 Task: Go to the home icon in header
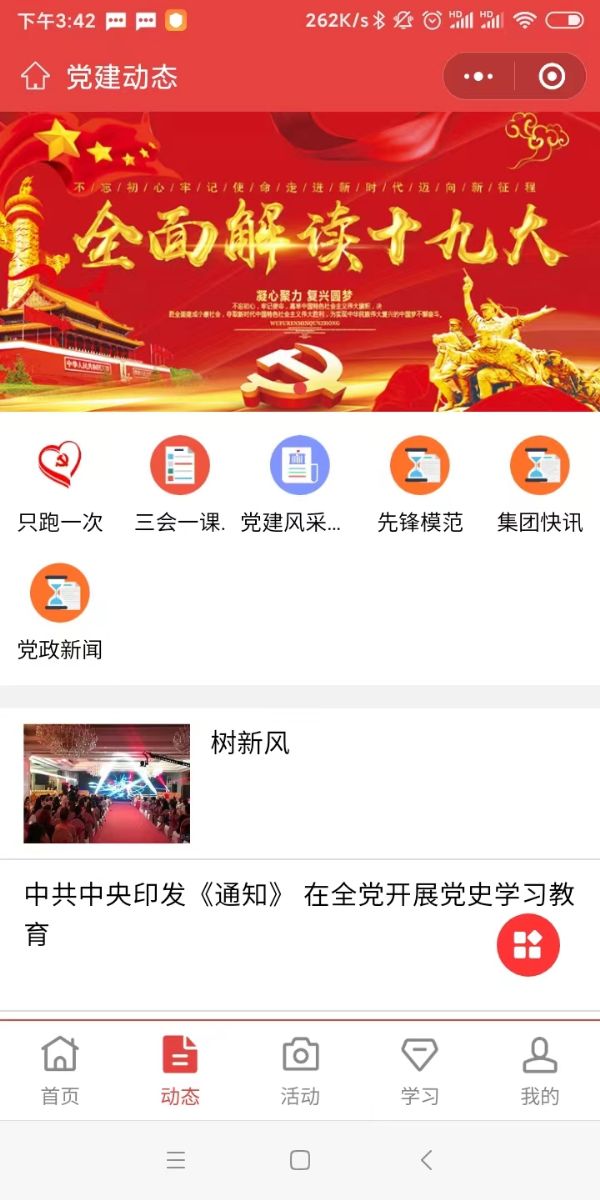coord(35,76)
